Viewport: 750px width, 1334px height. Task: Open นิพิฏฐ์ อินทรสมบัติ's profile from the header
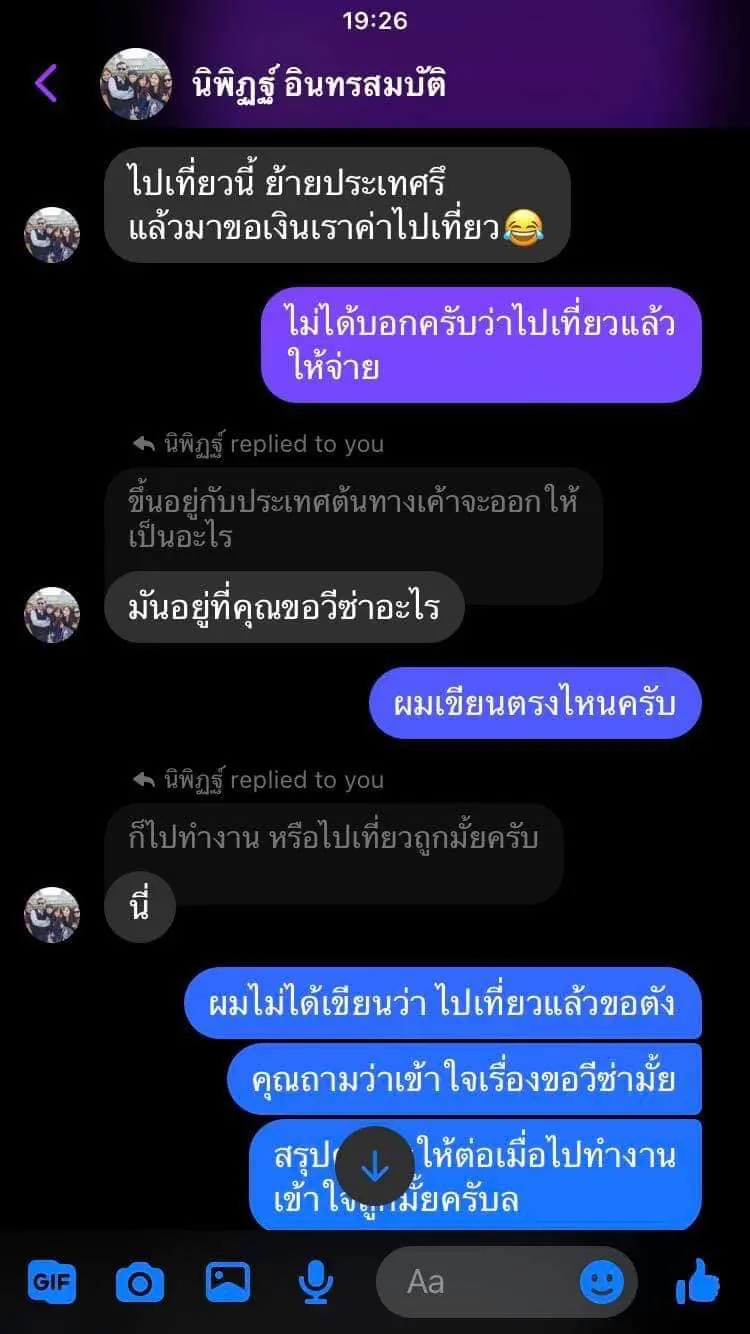click(318, 84)
